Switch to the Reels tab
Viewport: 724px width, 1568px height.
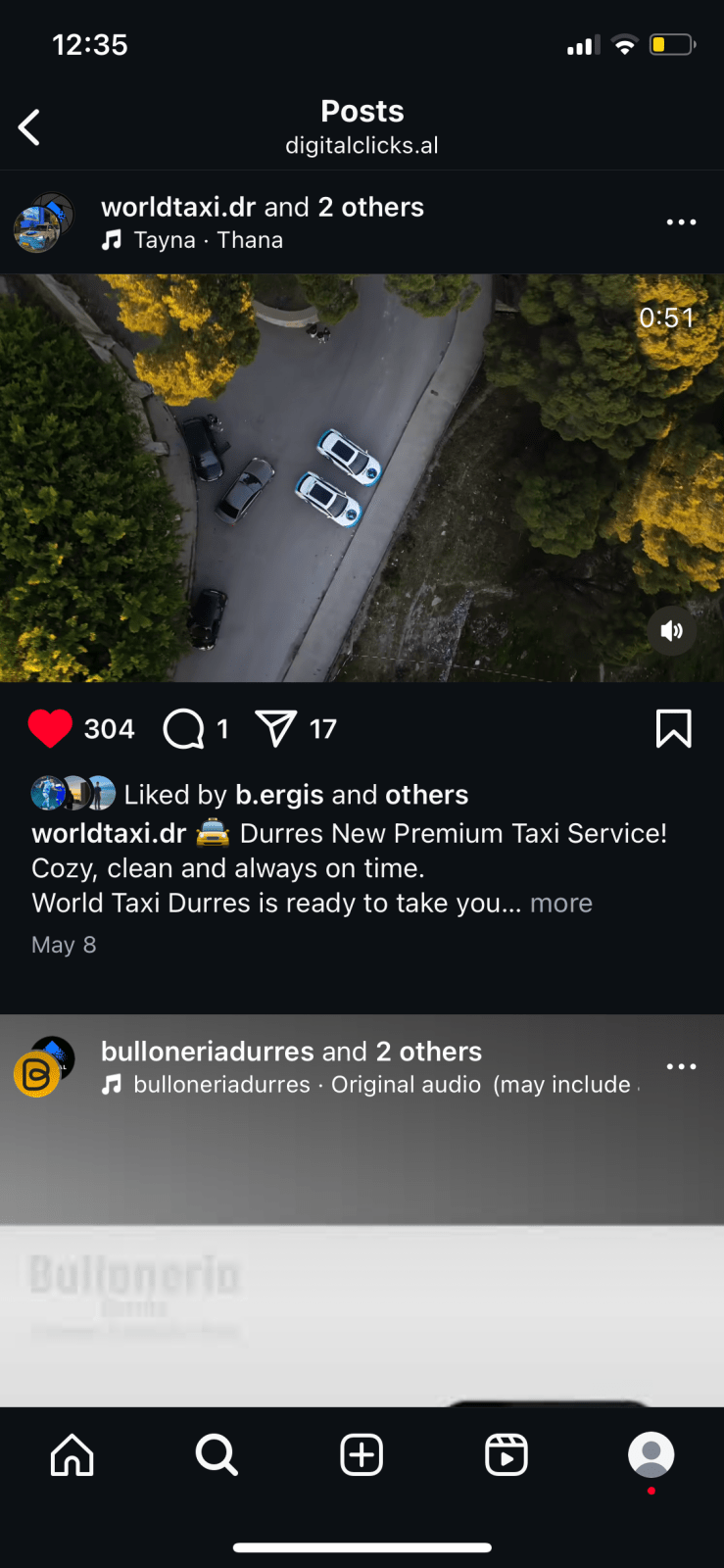pyautogui.click(x=507, y=1455)
